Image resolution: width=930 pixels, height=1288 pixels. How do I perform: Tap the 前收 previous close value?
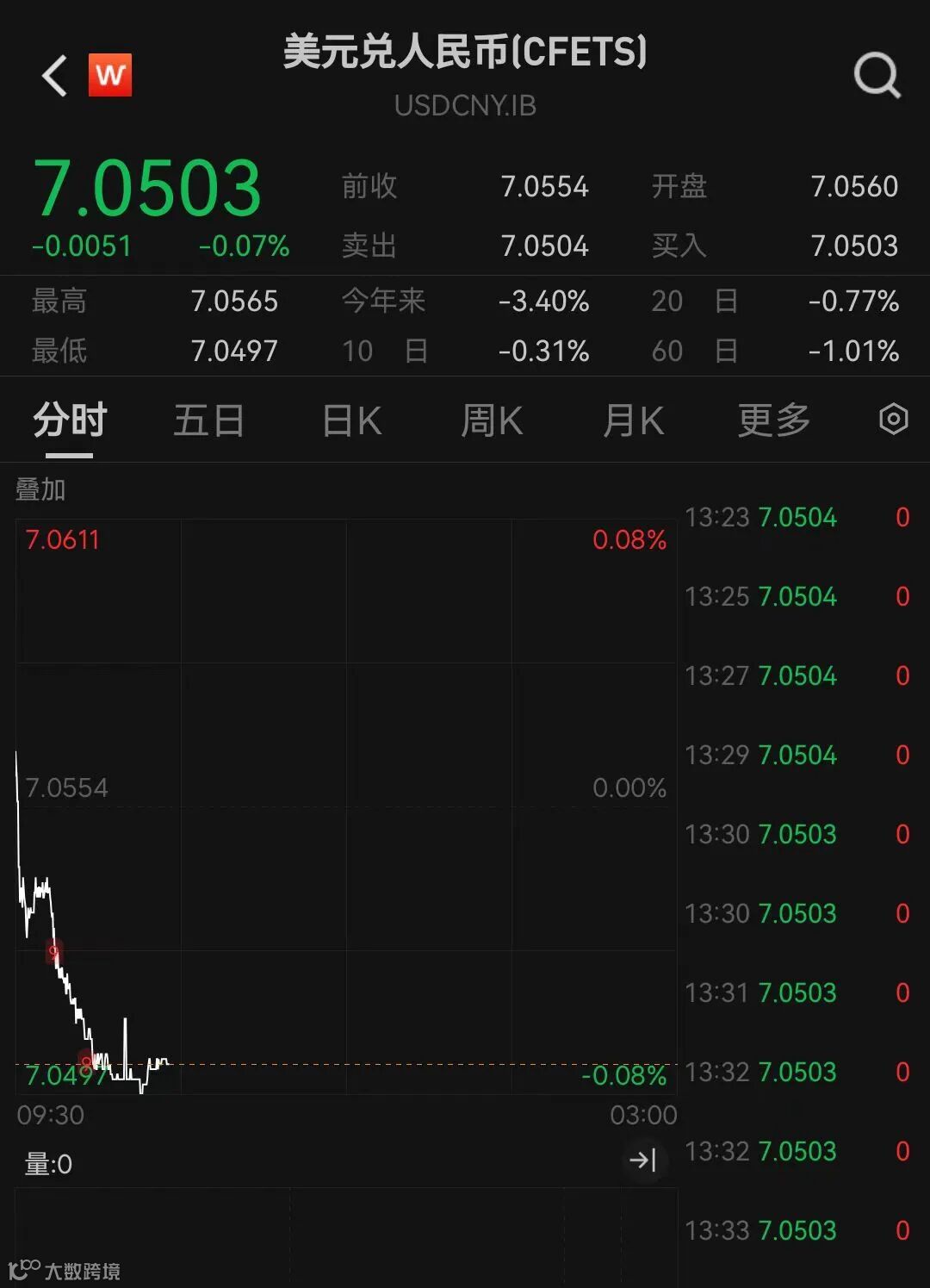[547, 185]
